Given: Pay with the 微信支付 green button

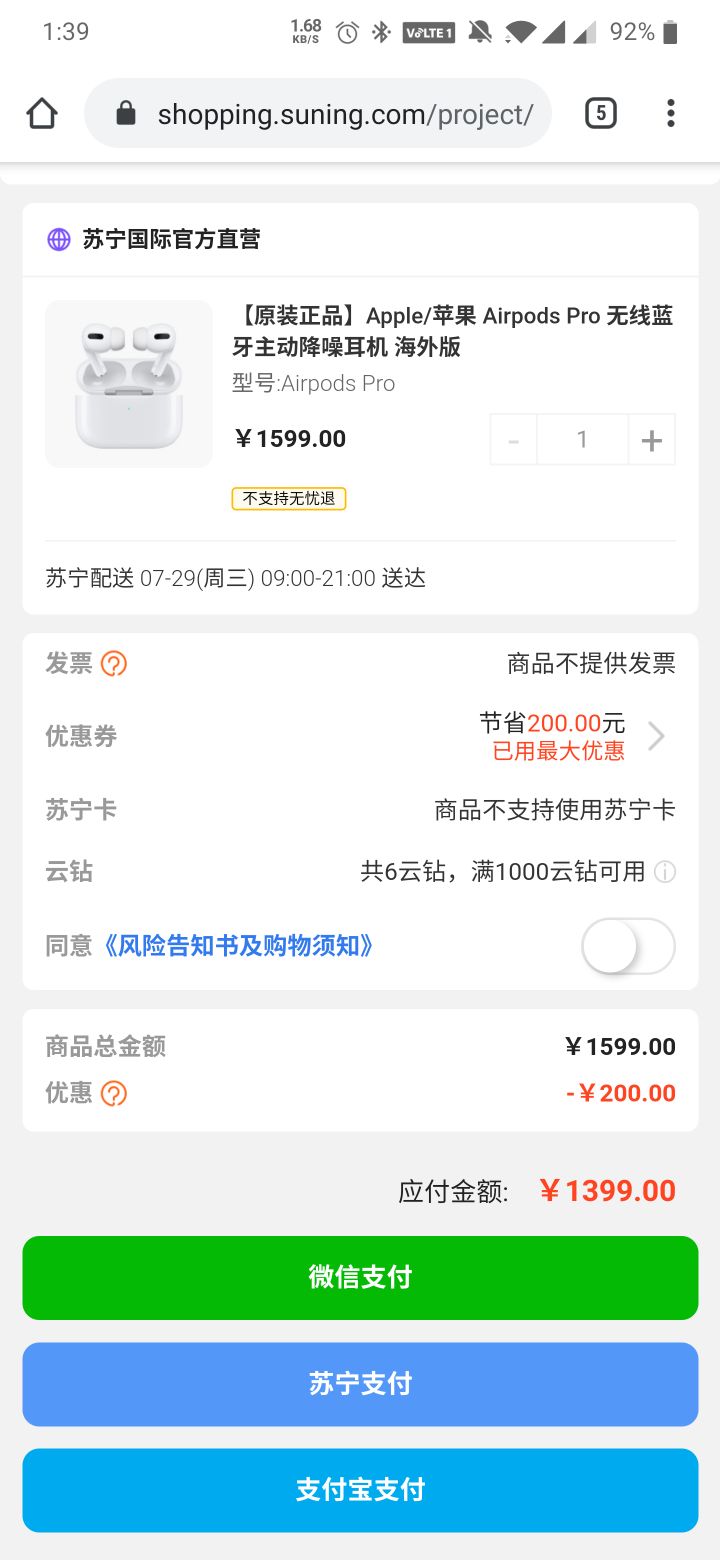Looking at the screenshot, I should (x=360, y=1278).
